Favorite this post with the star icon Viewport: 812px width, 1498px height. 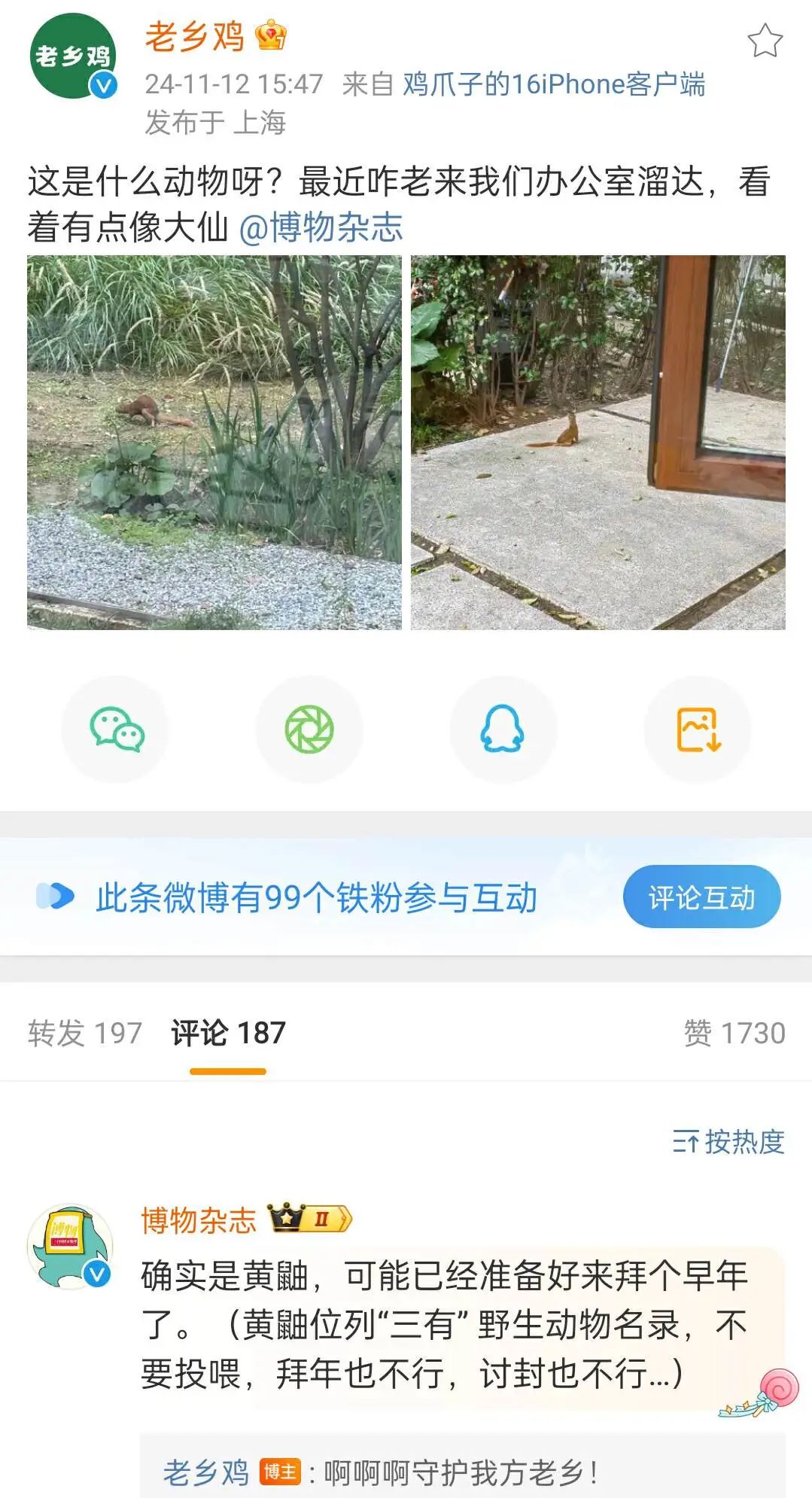click(x=765, y=41)
